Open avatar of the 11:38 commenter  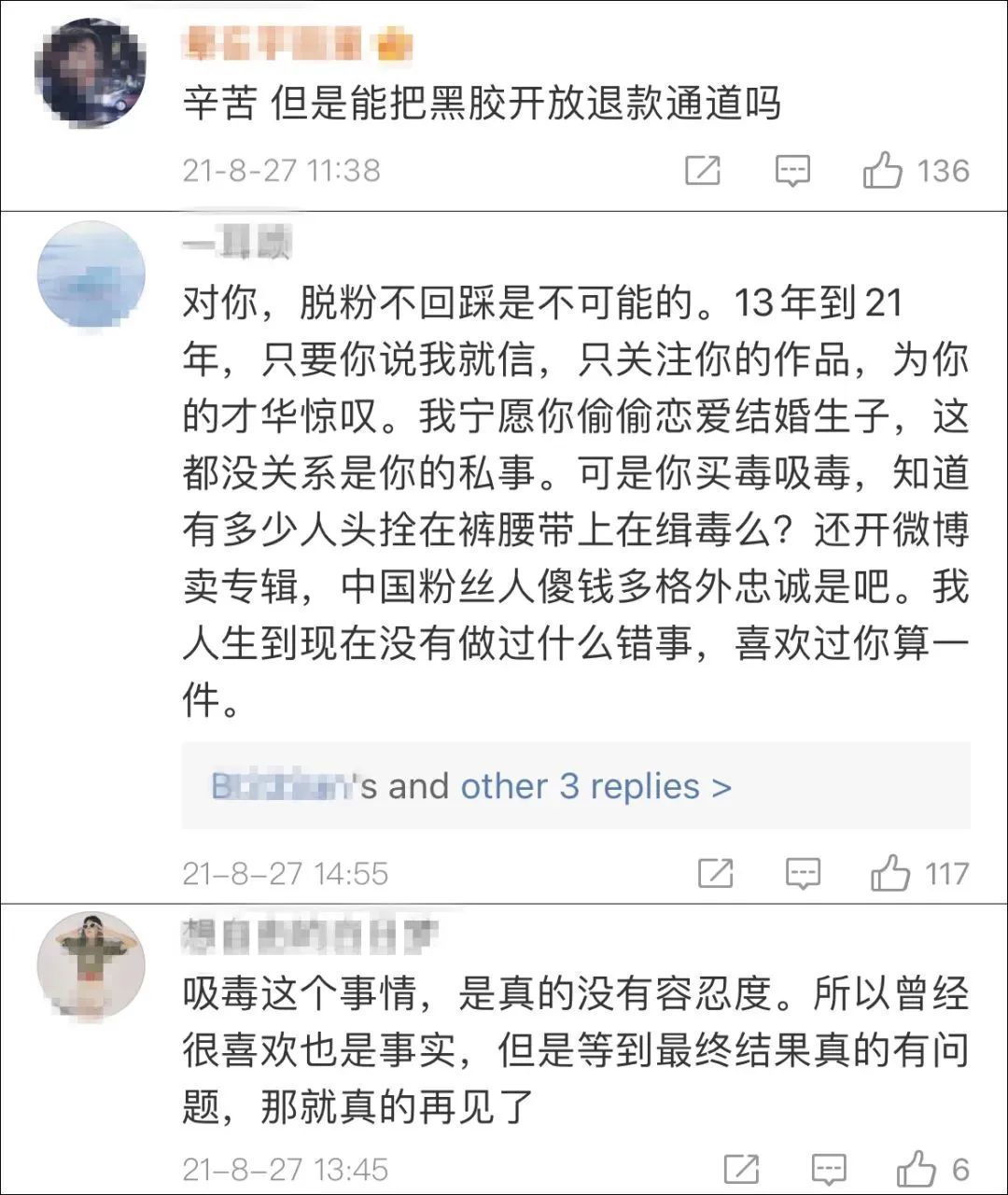pyautogui.click(x=91, y=72)
